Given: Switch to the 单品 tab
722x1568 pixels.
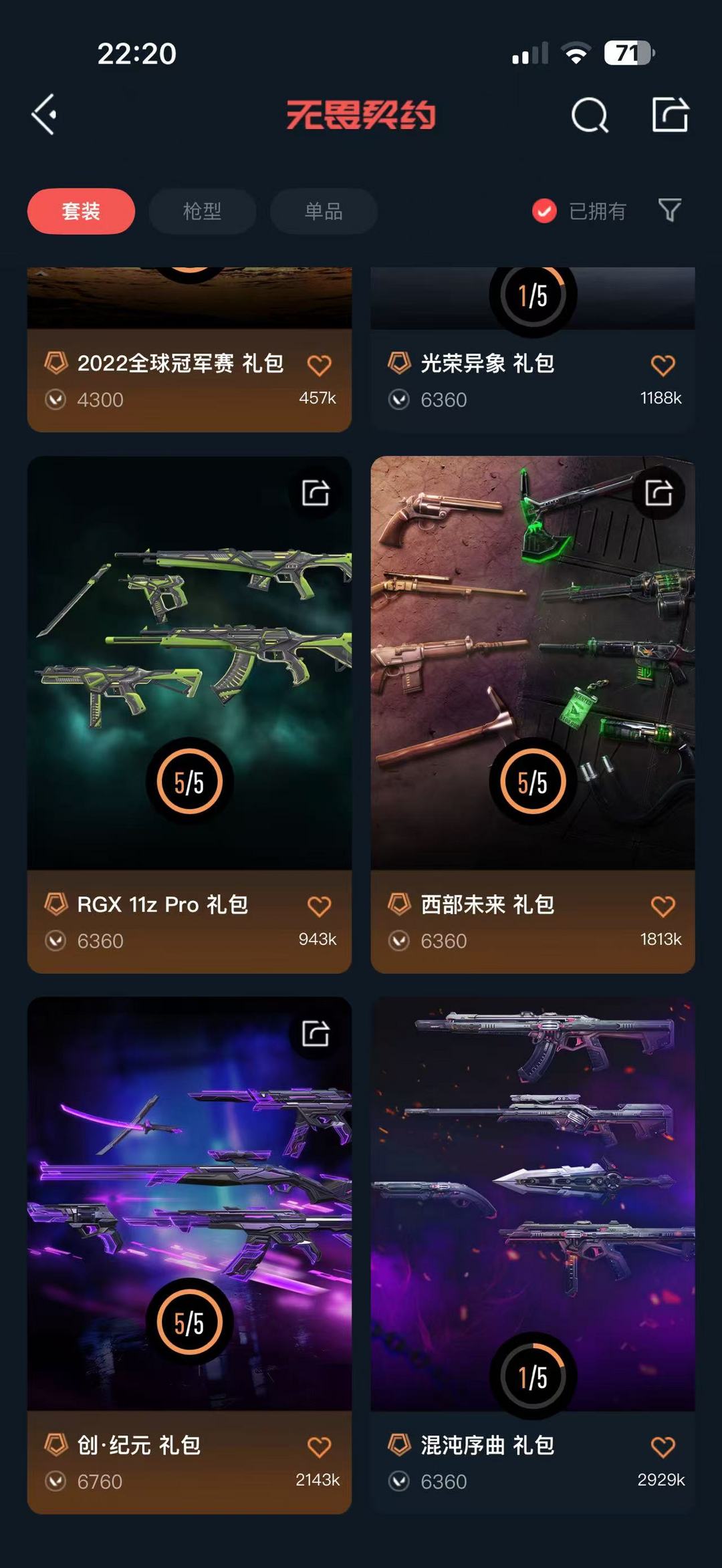Looking at the screenshot, I should click(324, 211).
